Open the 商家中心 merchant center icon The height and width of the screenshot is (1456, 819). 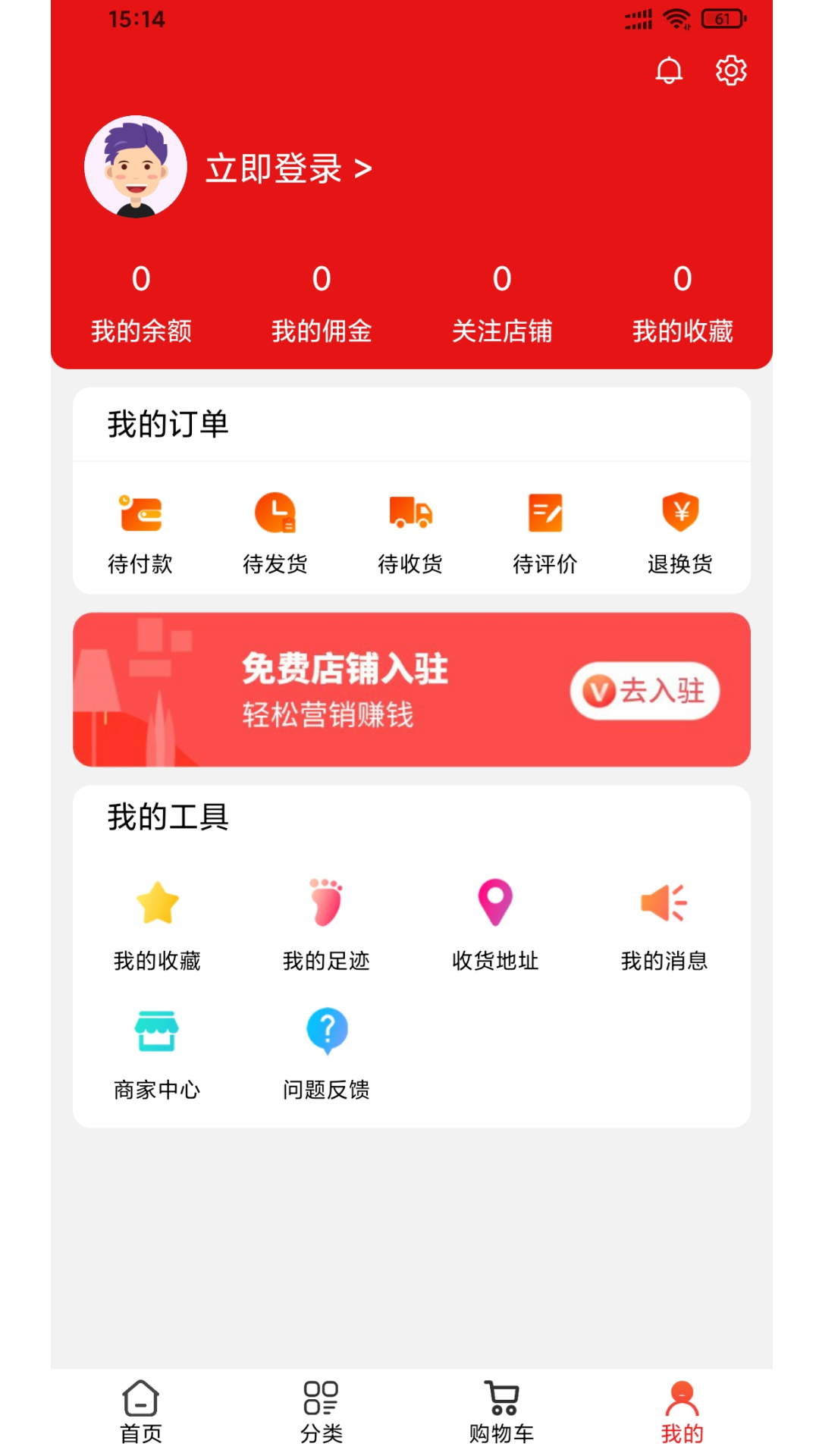[x=157, y=1031]
